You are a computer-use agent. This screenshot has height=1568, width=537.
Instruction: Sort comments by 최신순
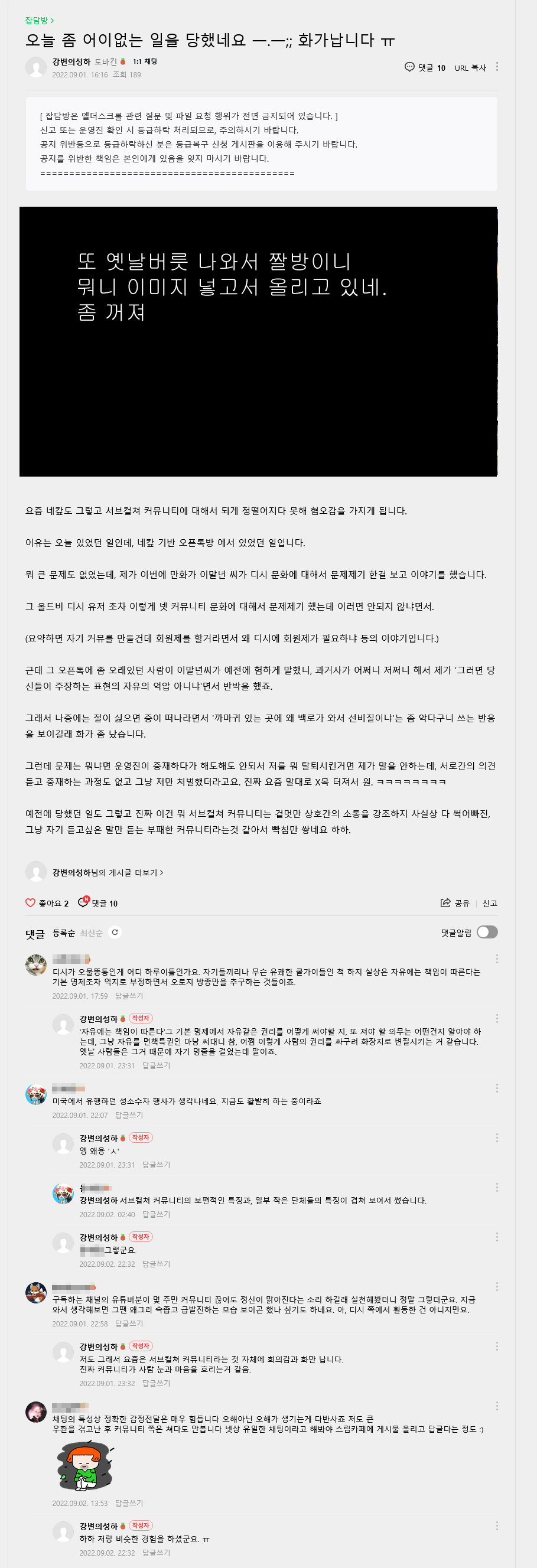tap(92, 933)
